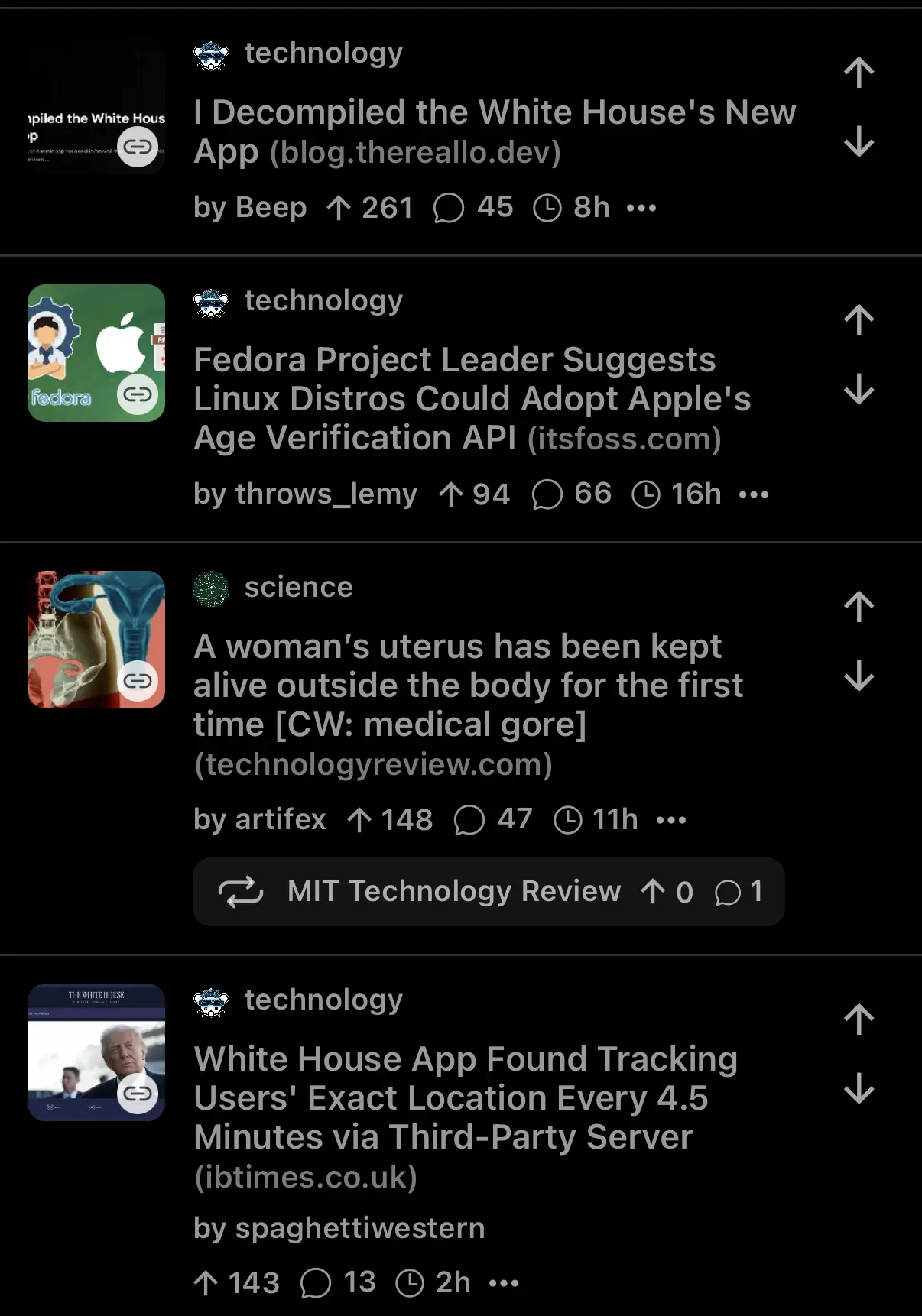Downvote the White House's New App post

[x=859, y=141]
